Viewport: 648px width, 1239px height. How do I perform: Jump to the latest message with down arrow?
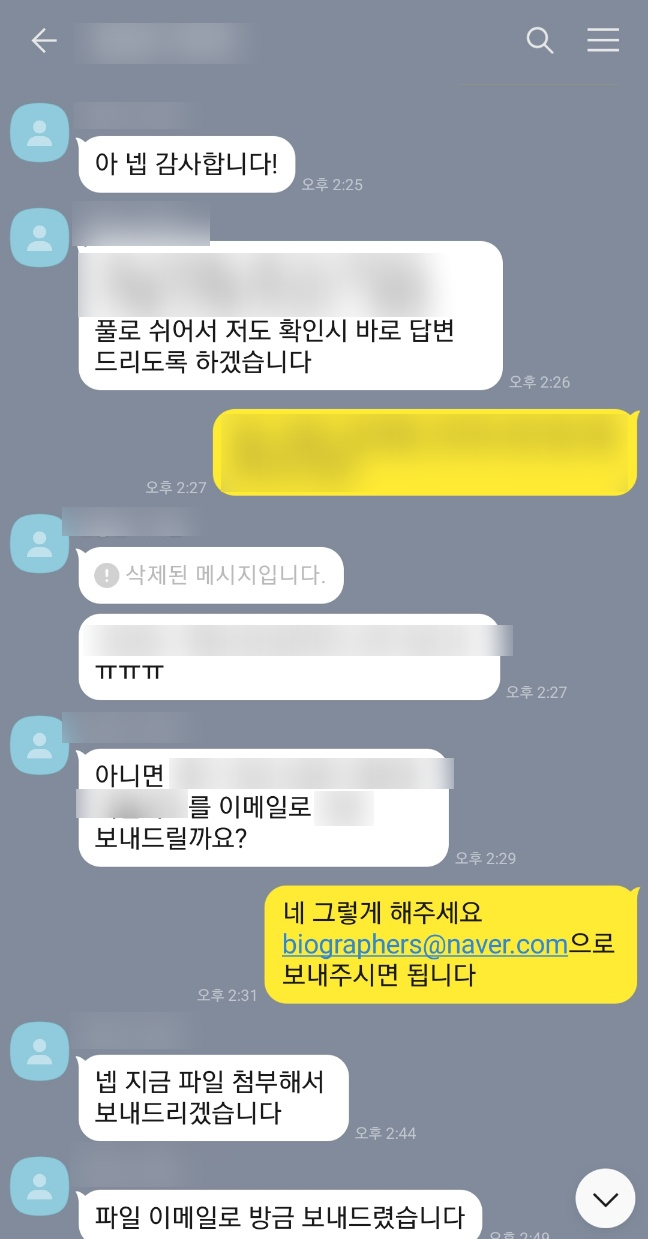point(605,1198)
